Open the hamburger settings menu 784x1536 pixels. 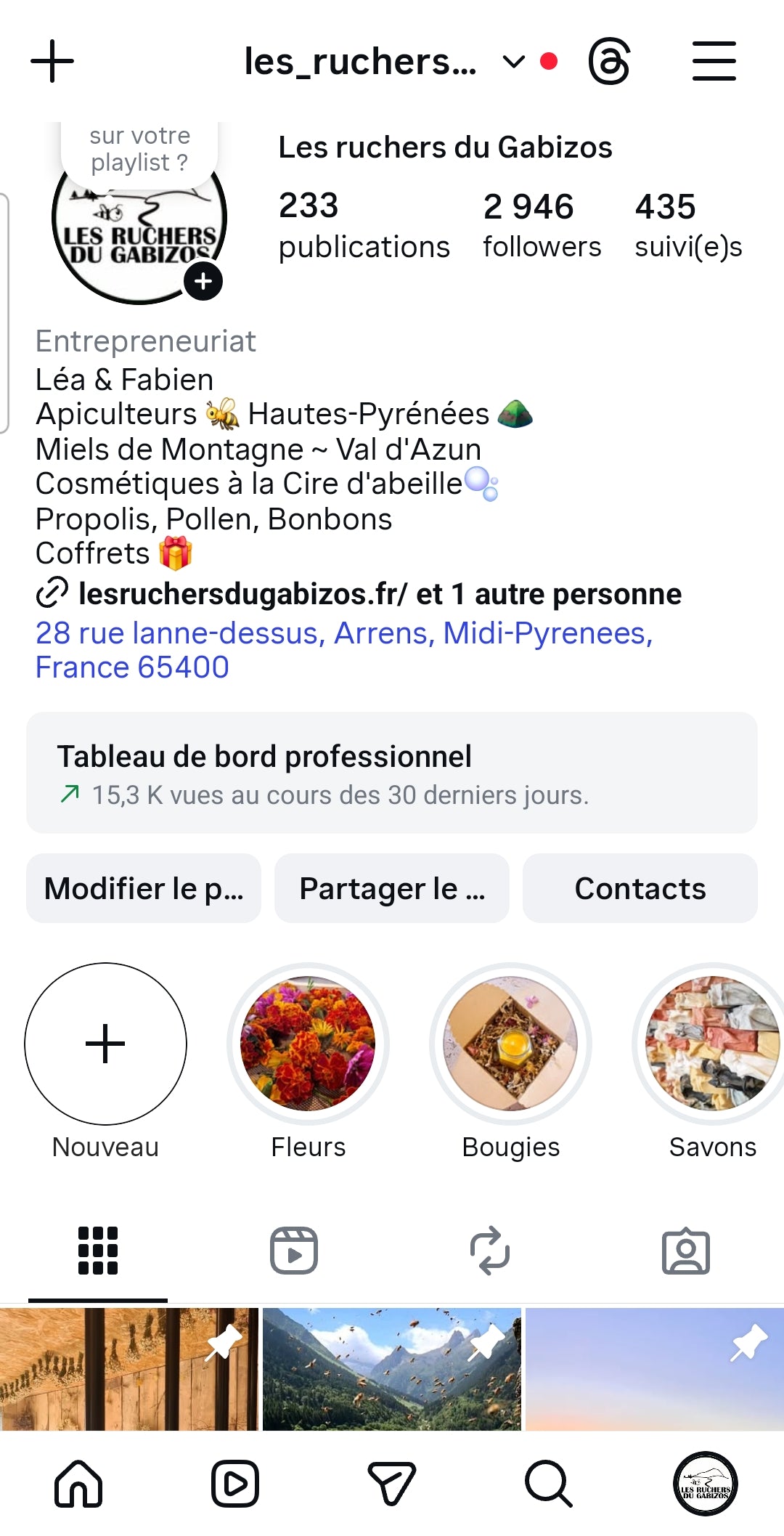tap(714, 62)
